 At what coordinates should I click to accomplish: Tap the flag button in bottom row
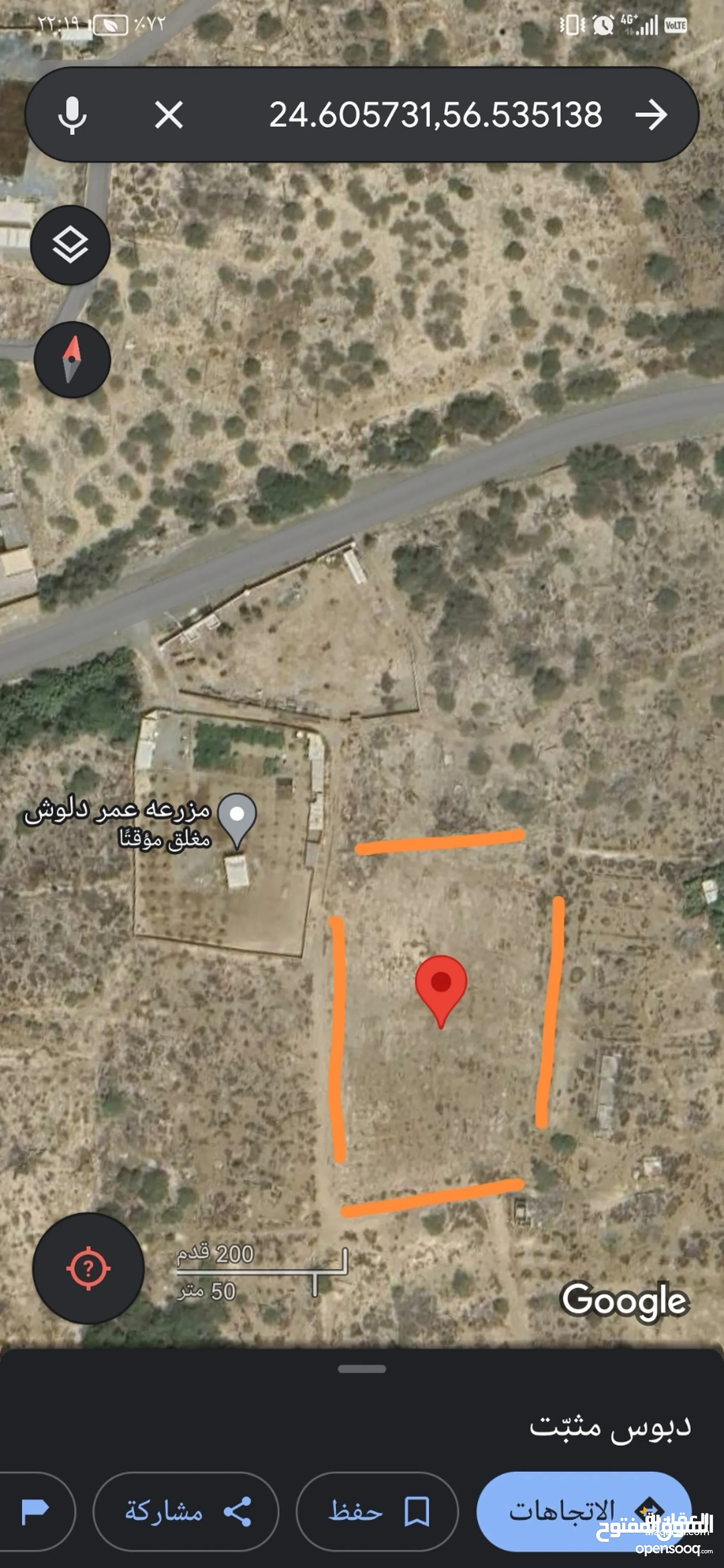pos(35,1511)
